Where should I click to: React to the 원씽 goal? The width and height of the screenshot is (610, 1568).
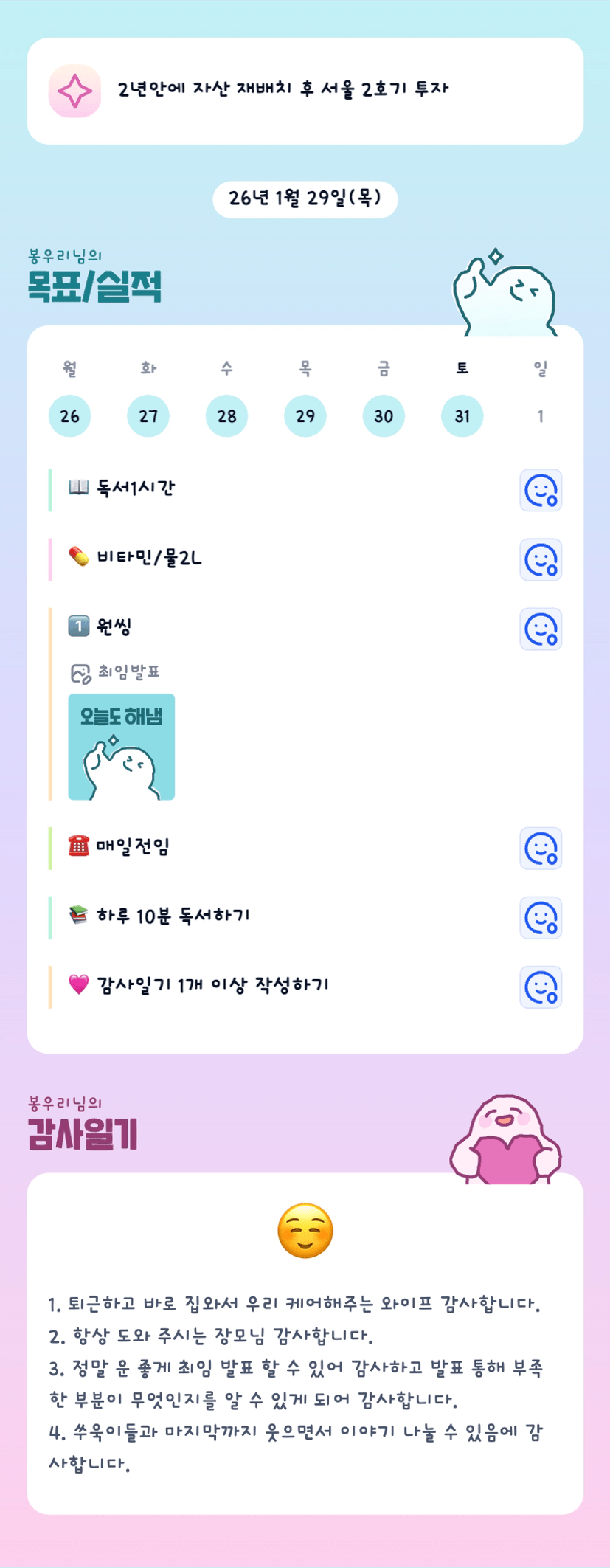click(x=541, y=629)
